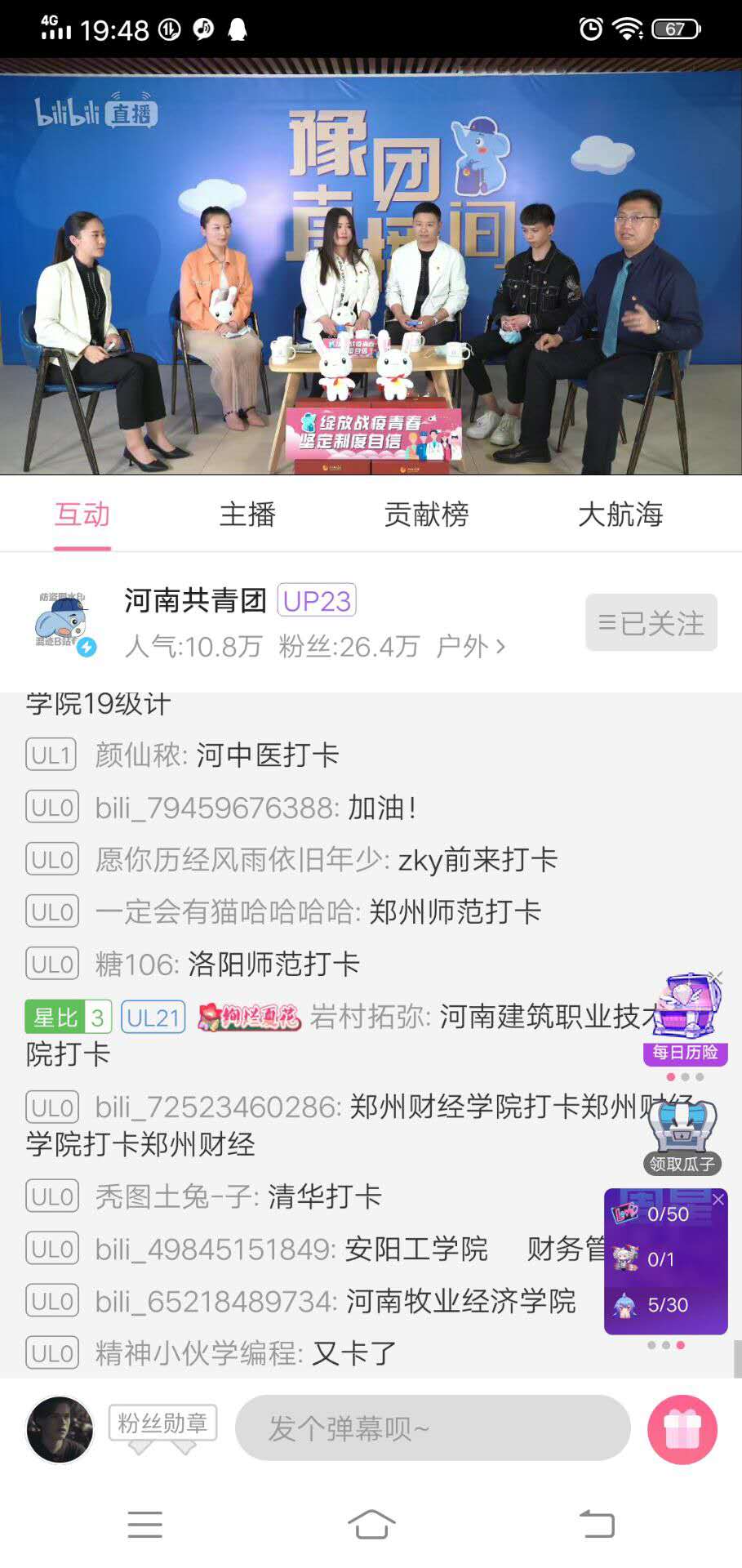Select the 大航海 tab
Screen dimensions: 742x1568
click(x=620, y=514)
